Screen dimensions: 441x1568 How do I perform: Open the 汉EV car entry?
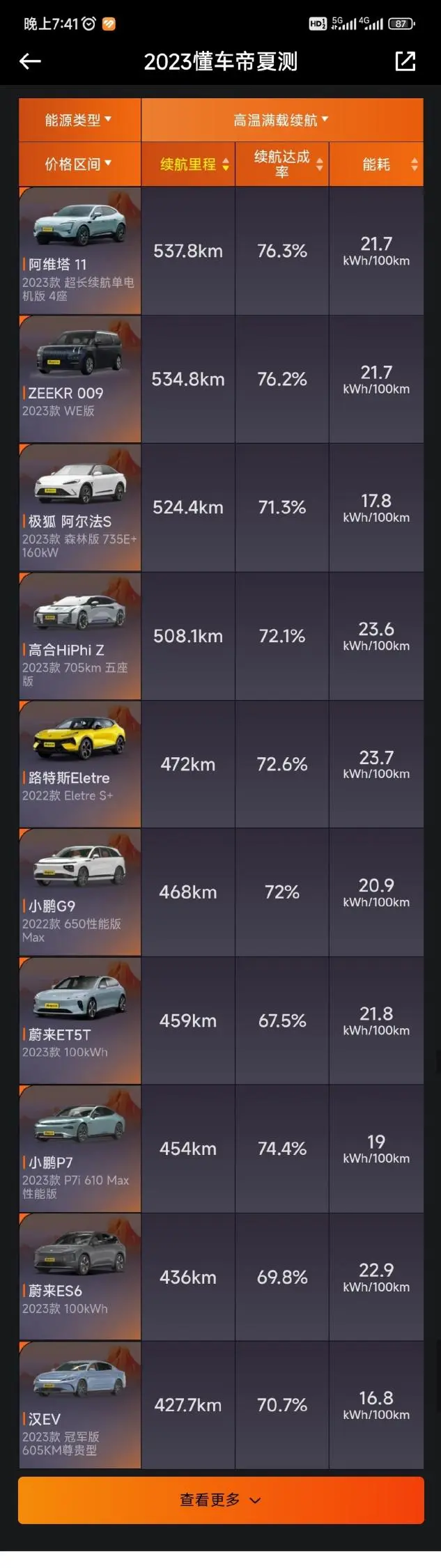click(x=80, y=1404)
